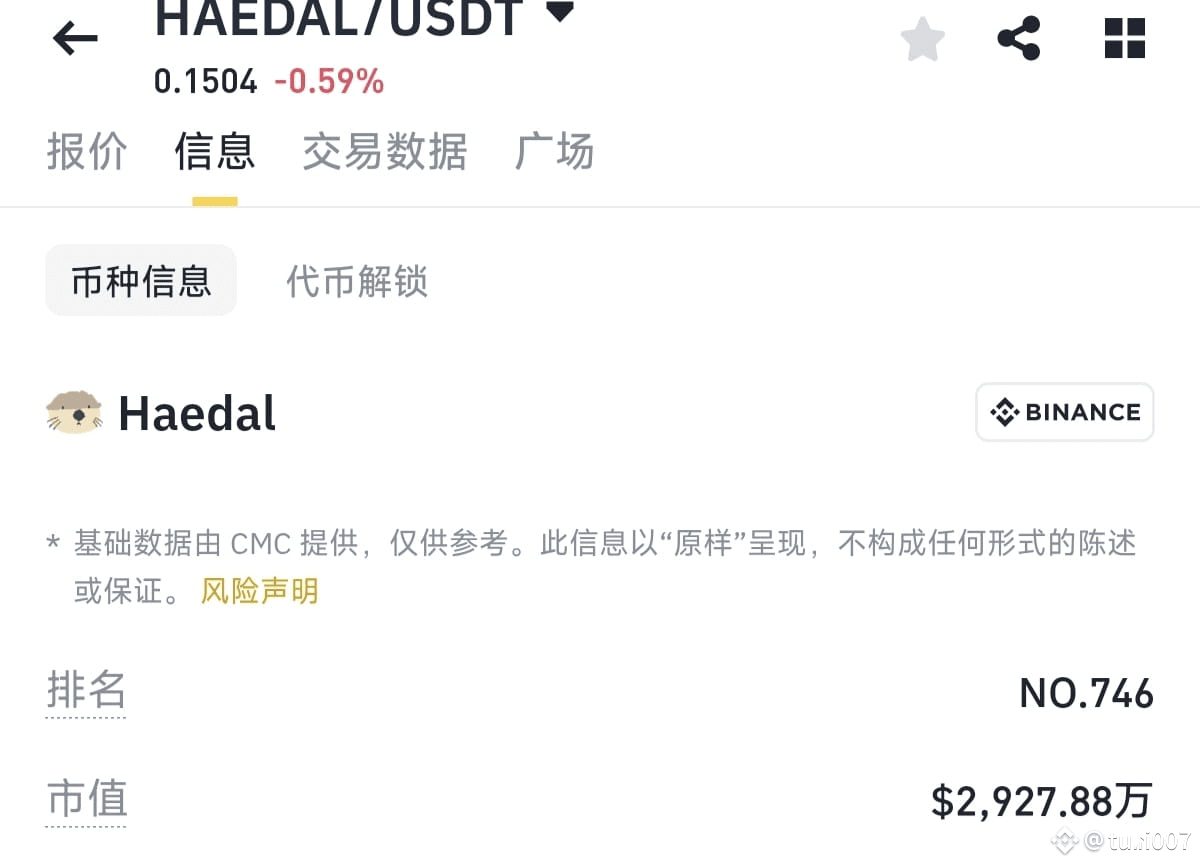This screenshot has height=866, width=1200.
Task: Open the 风险声明 link
Action: [x=260, y=591]
